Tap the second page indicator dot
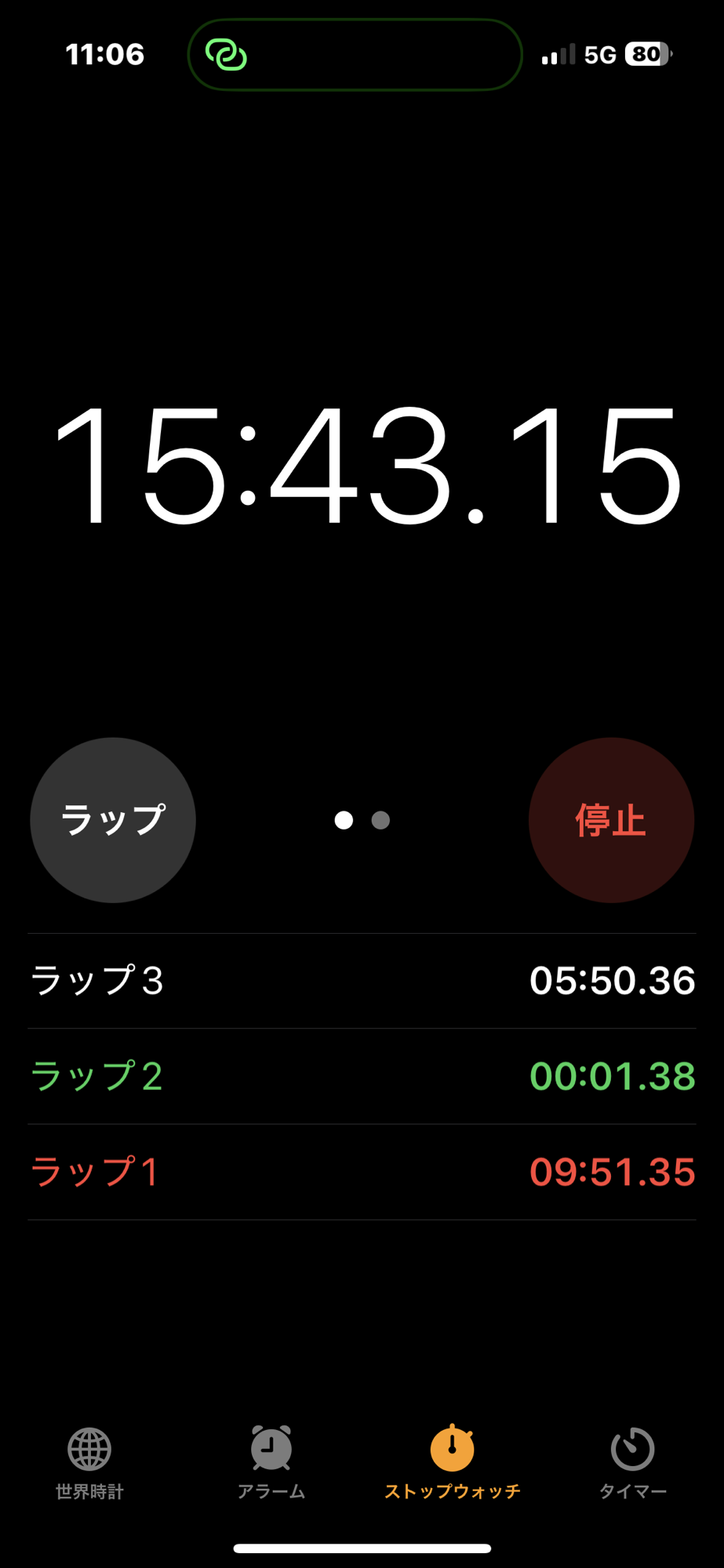 pyautogui.click(x=380, y=820)
